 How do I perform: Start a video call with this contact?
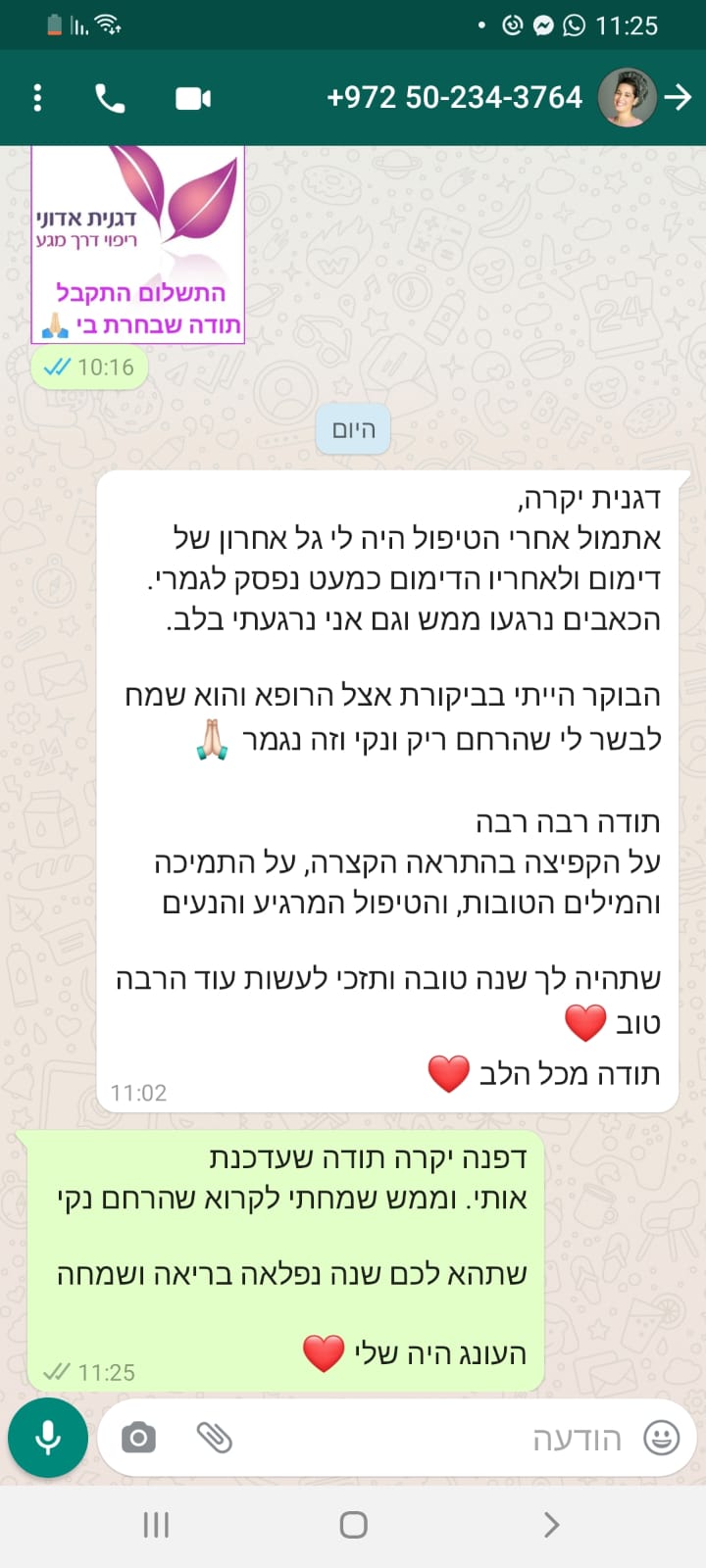point(193,98)
